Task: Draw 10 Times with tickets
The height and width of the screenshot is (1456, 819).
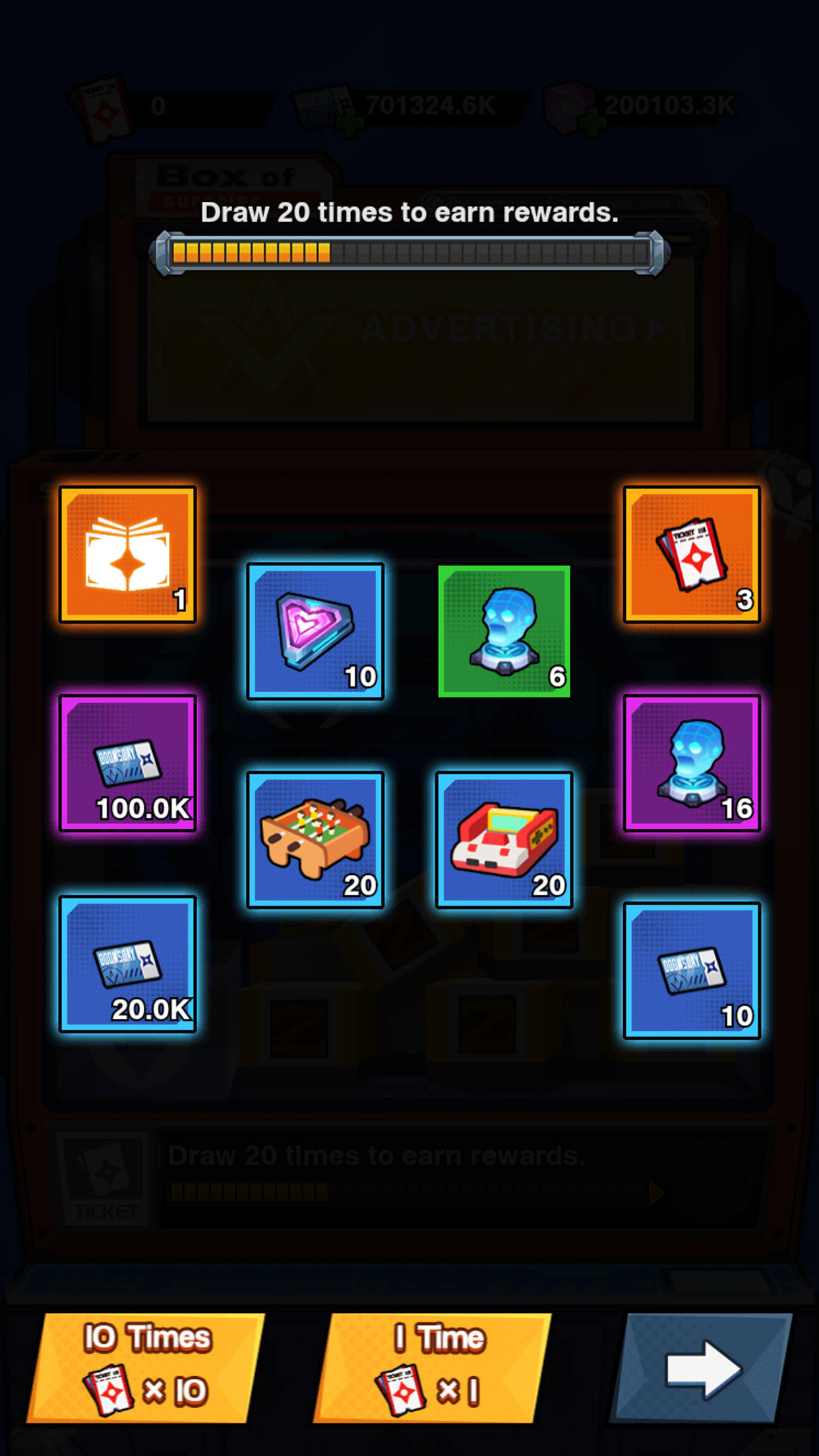Action: (146, 1368)
